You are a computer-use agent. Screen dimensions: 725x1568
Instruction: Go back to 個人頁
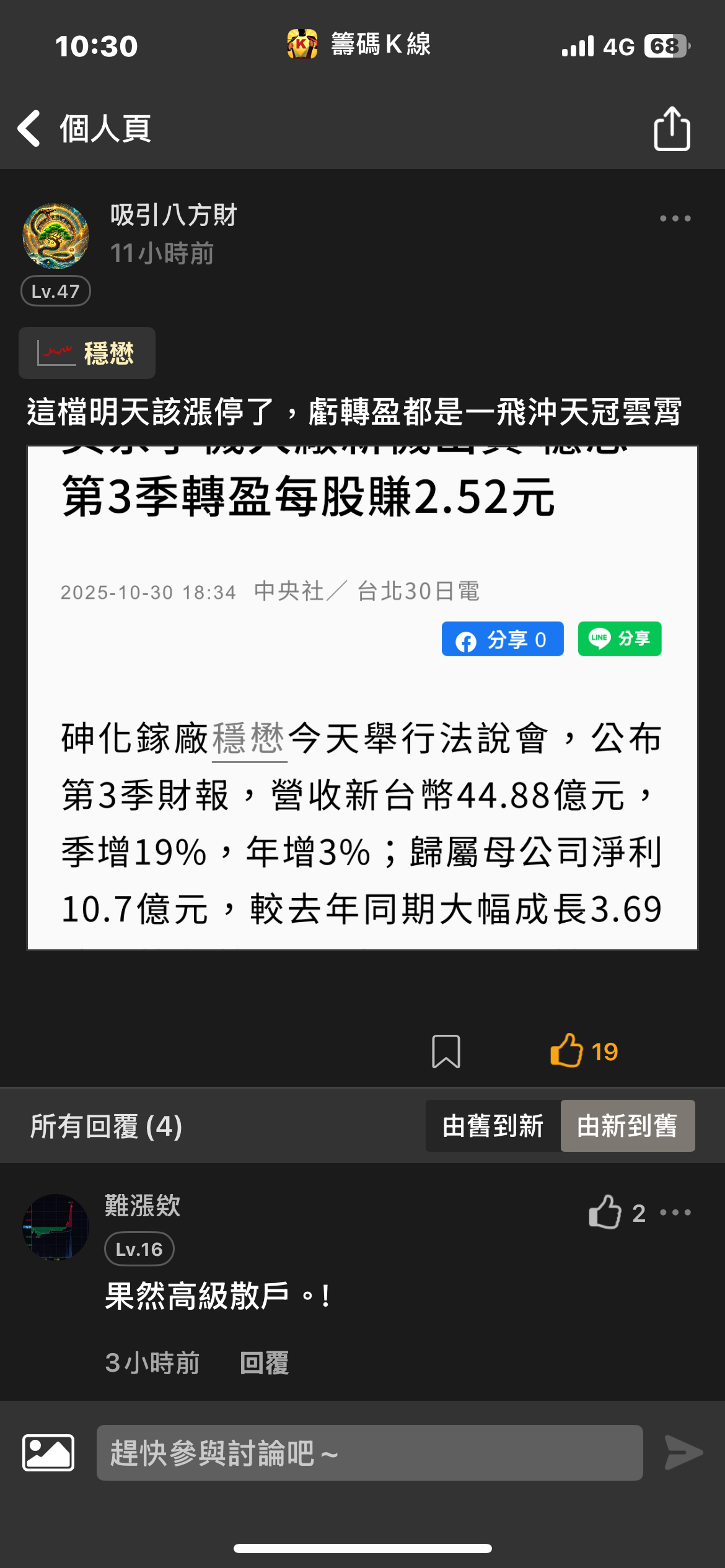(84, 129)
